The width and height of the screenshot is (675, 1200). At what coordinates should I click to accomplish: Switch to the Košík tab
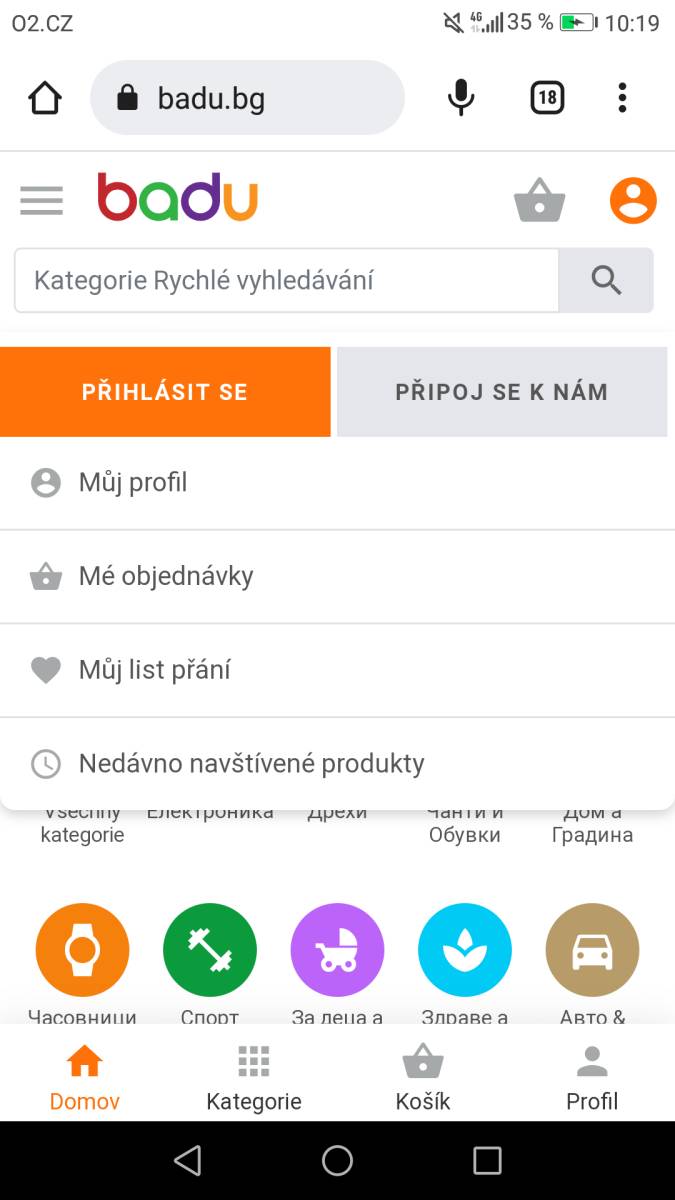423,1079
